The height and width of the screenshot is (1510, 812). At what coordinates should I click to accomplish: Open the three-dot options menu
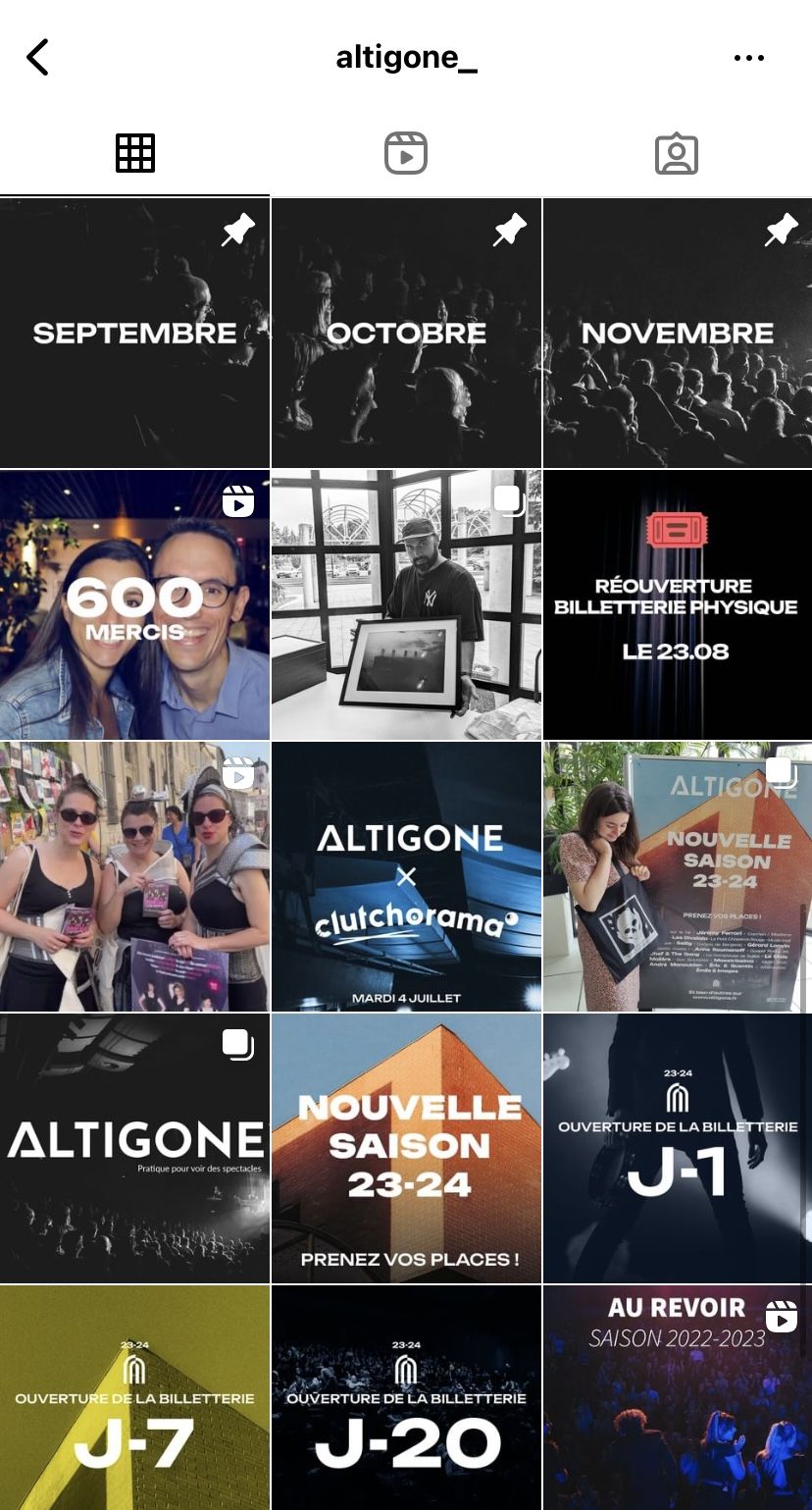coord(748,58)
